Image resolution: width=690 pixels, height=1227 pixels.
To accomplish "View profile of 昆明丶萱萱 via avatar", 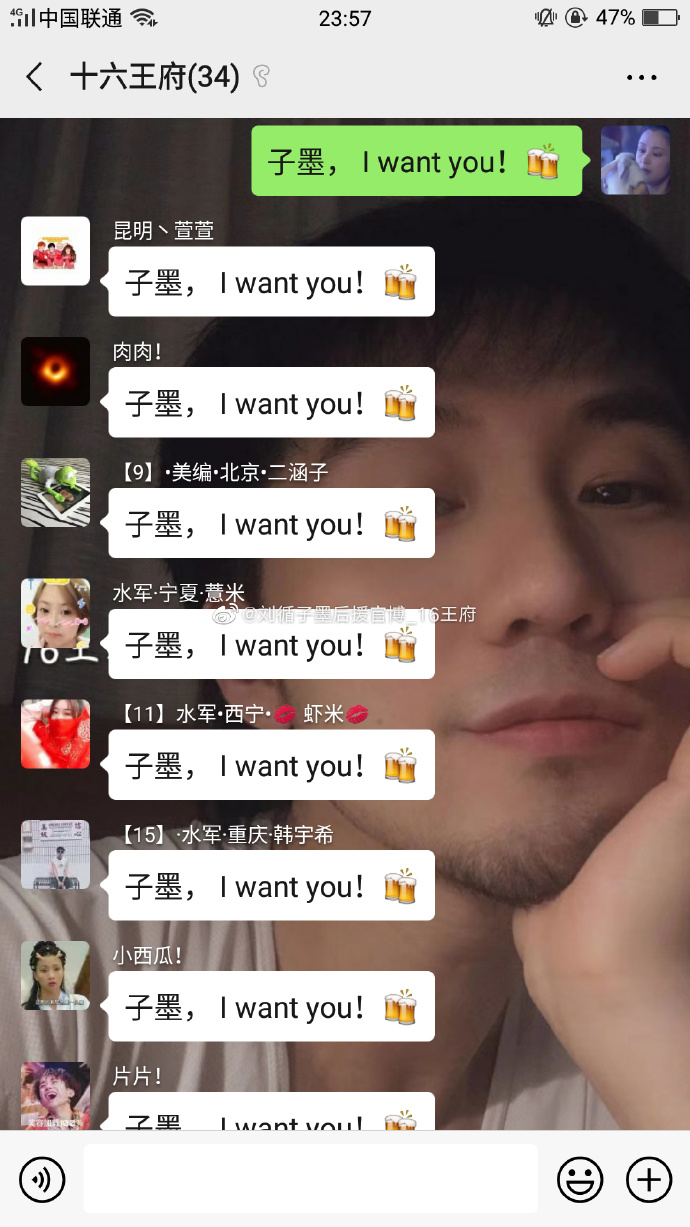I will (56, 251).
